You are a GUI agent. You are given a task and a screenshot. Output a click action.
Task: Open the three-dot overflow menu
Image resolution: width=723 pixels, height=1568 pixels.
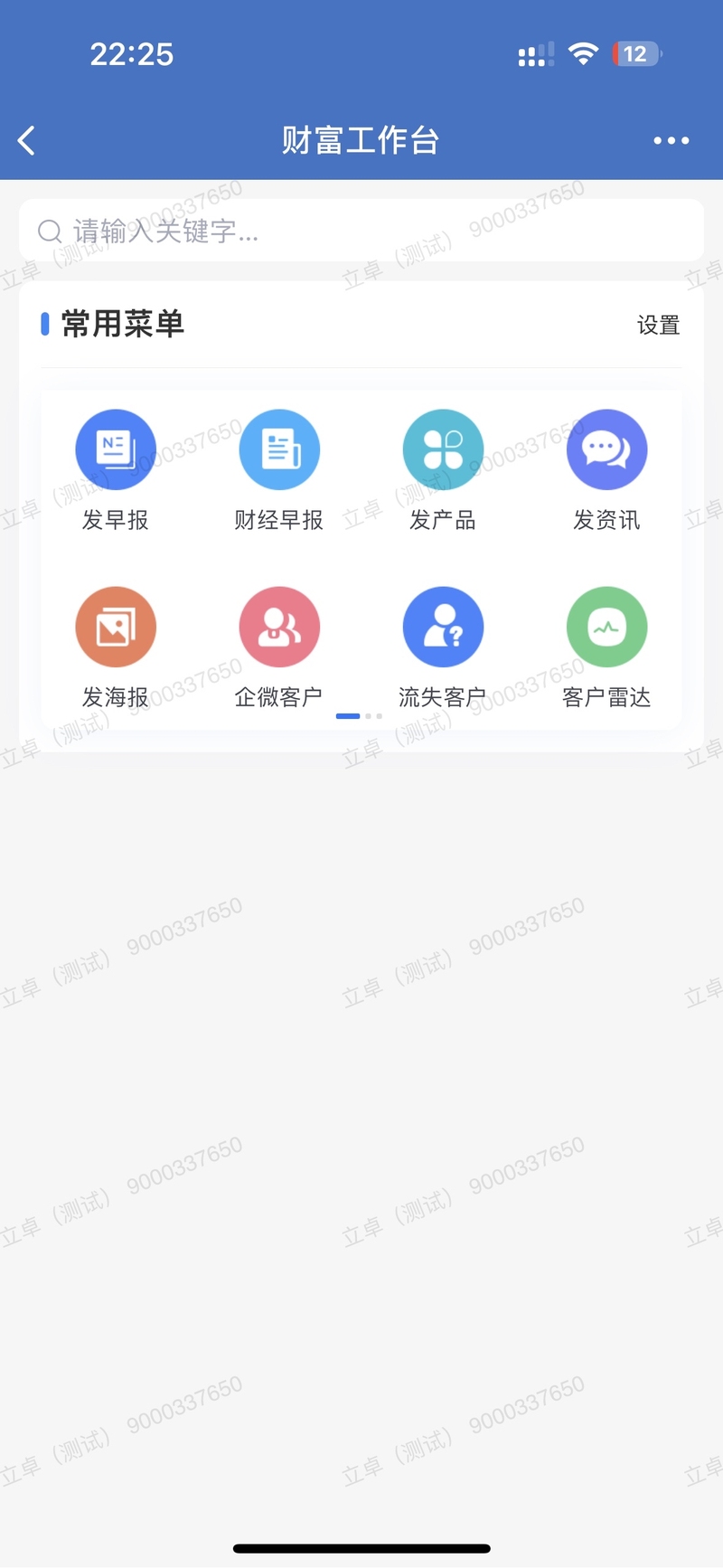pyautogui.click(x=671, y=140)
